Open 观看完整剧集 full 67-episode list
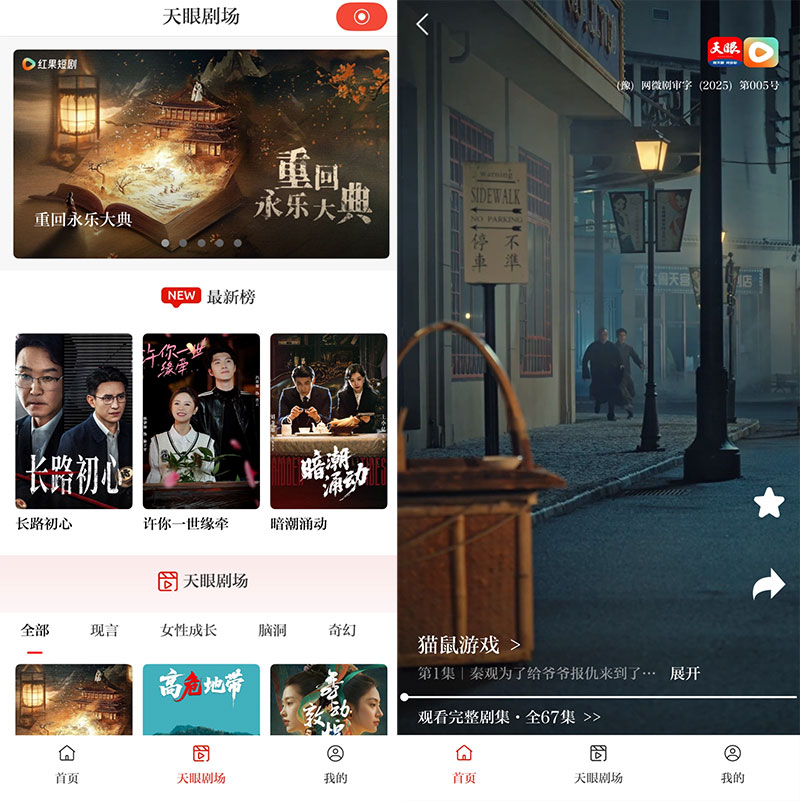 click(x=509, y=717)
